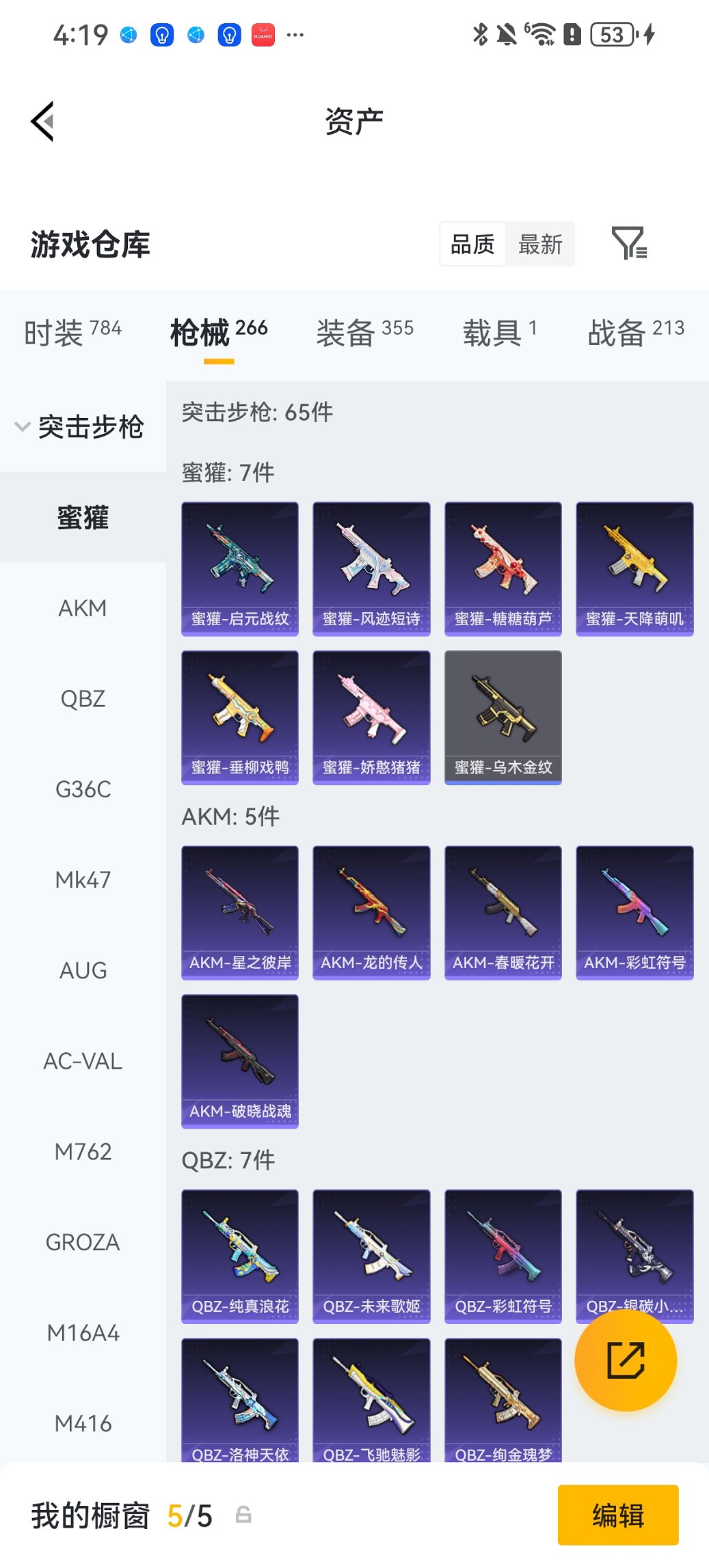This screenshot has height=1568, width=709.
Task: Sort the warehouse by 最新
Action: coord(539,244)
